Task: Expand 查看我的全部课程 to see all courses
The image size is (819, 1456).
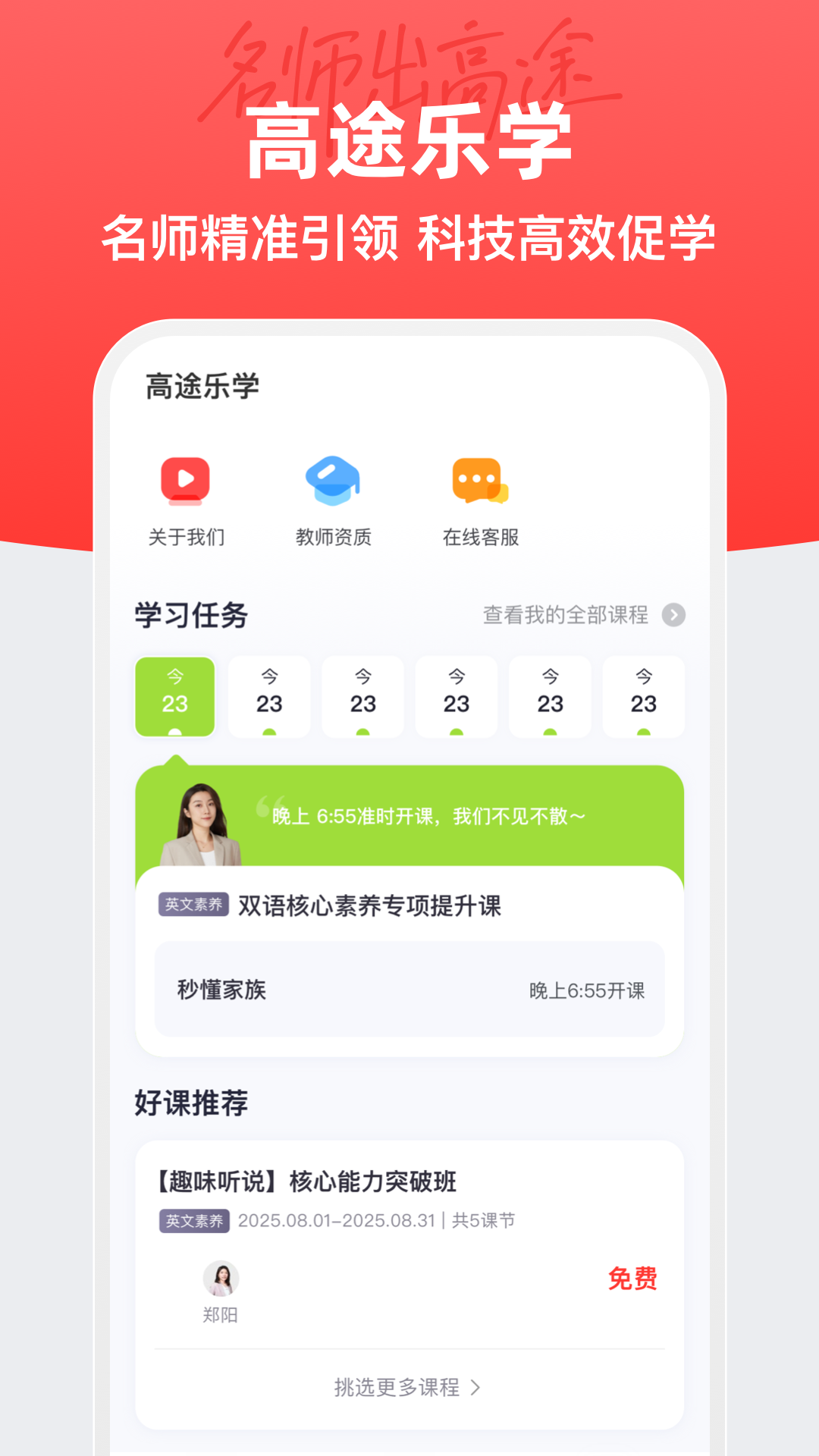Action: tap(564, 616)
